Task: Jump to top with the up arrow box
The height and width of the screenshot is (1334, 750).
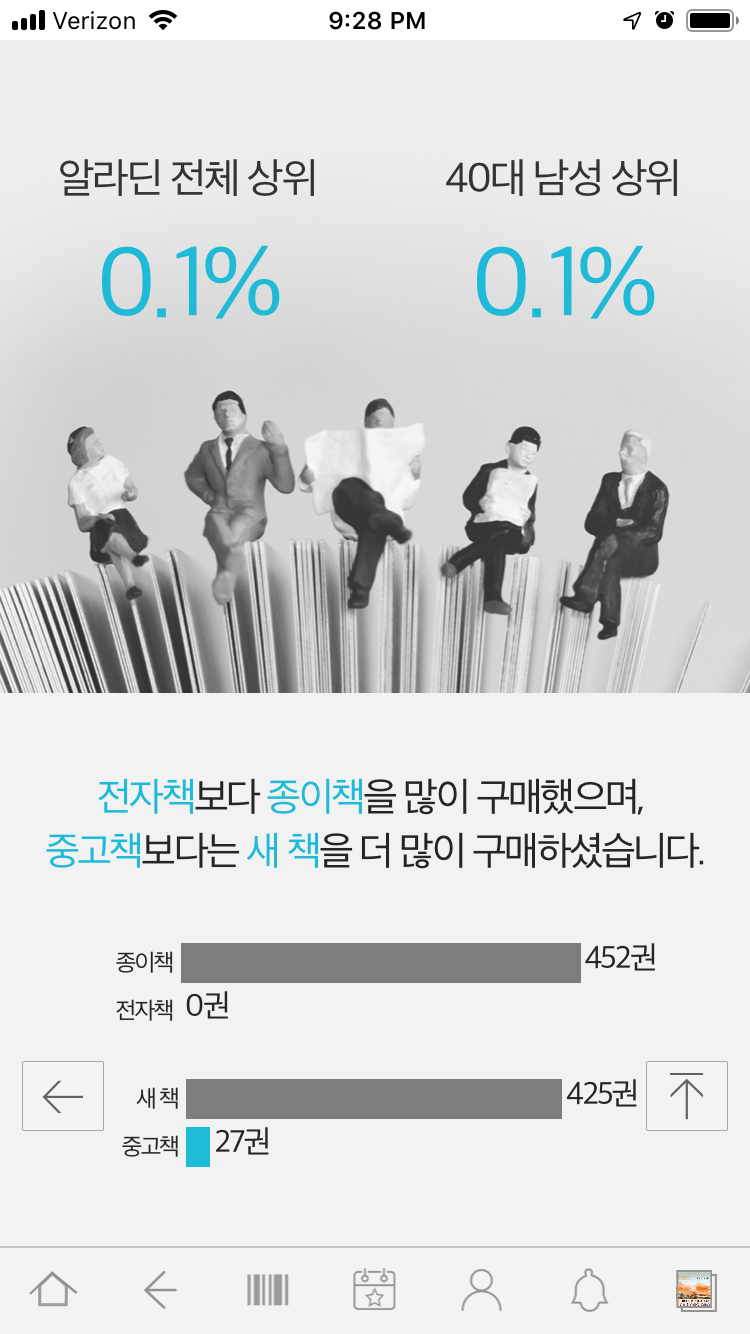Action: pyautogui.click(x=687, y=1096)
